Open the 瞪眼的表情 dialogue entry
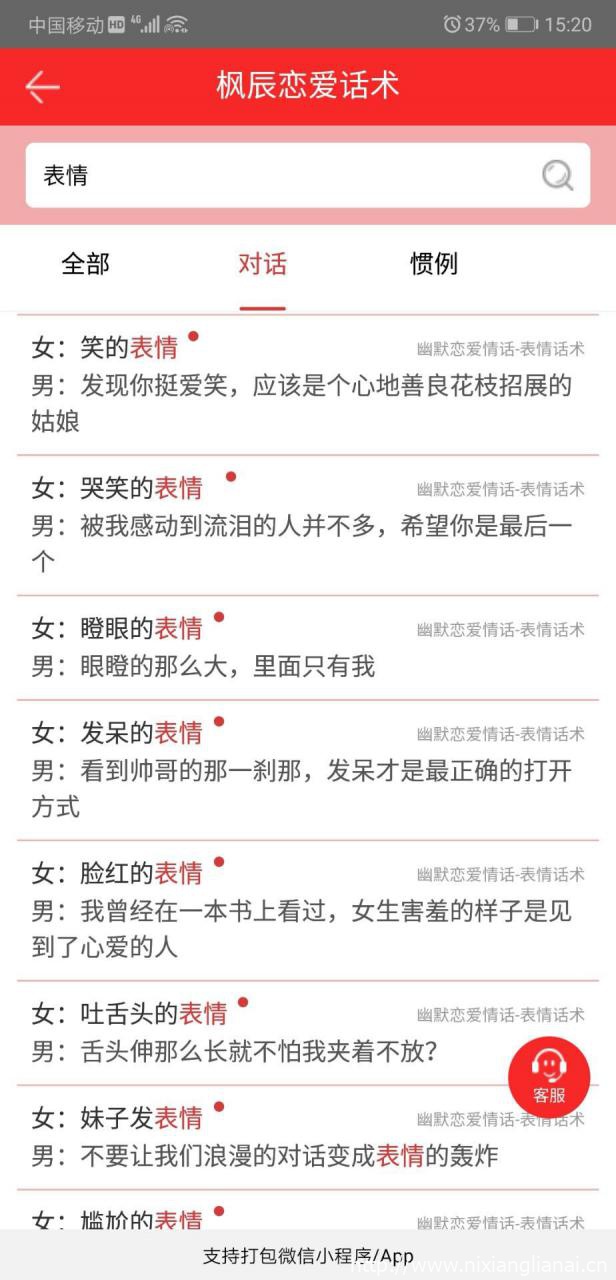 coord(308,648)
